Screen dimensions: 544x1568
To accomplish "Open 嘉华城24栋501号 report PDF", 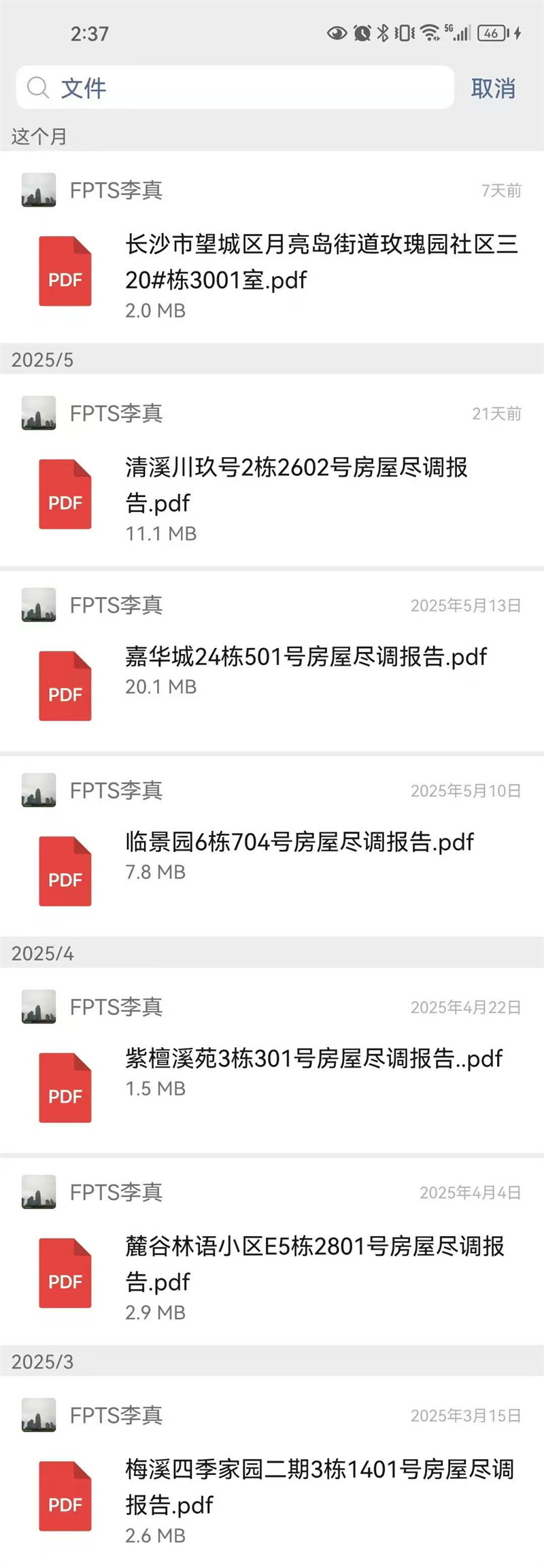I will [x=306, y=657].
